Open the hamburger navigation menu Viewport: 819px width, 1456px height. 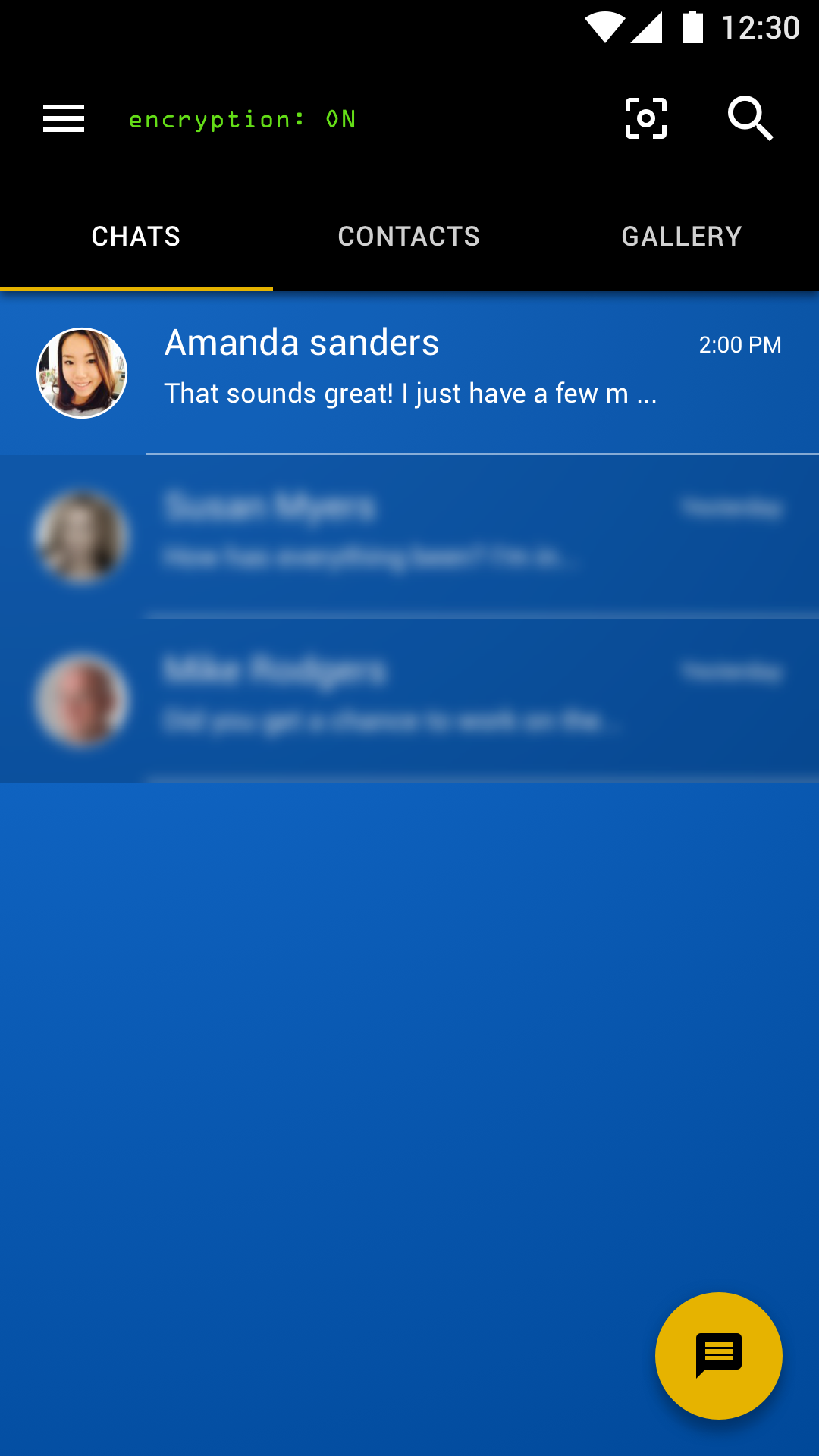click(x=64, y=118)
